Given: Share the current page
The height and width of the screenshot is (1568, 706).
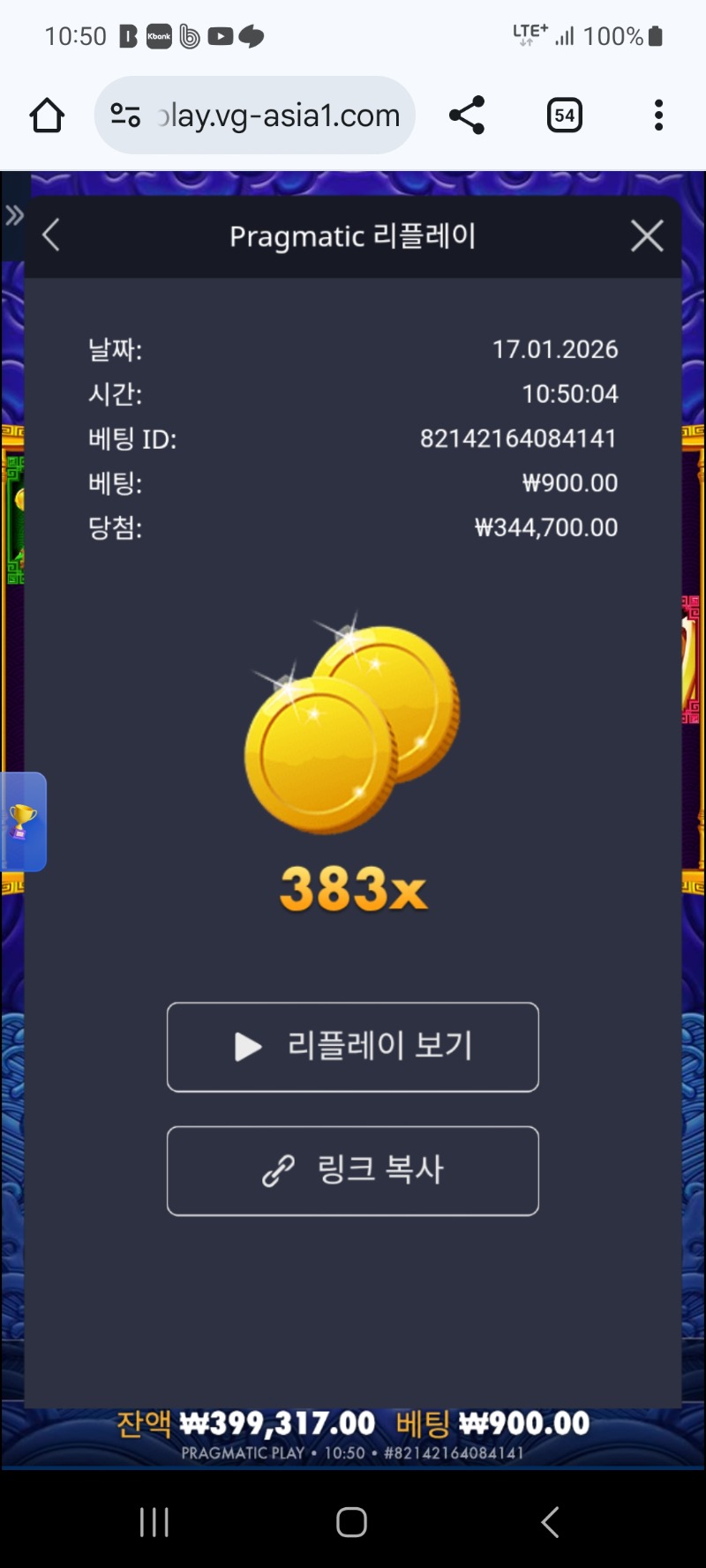Looking at the screenshot, I should [x=467, y=116].
